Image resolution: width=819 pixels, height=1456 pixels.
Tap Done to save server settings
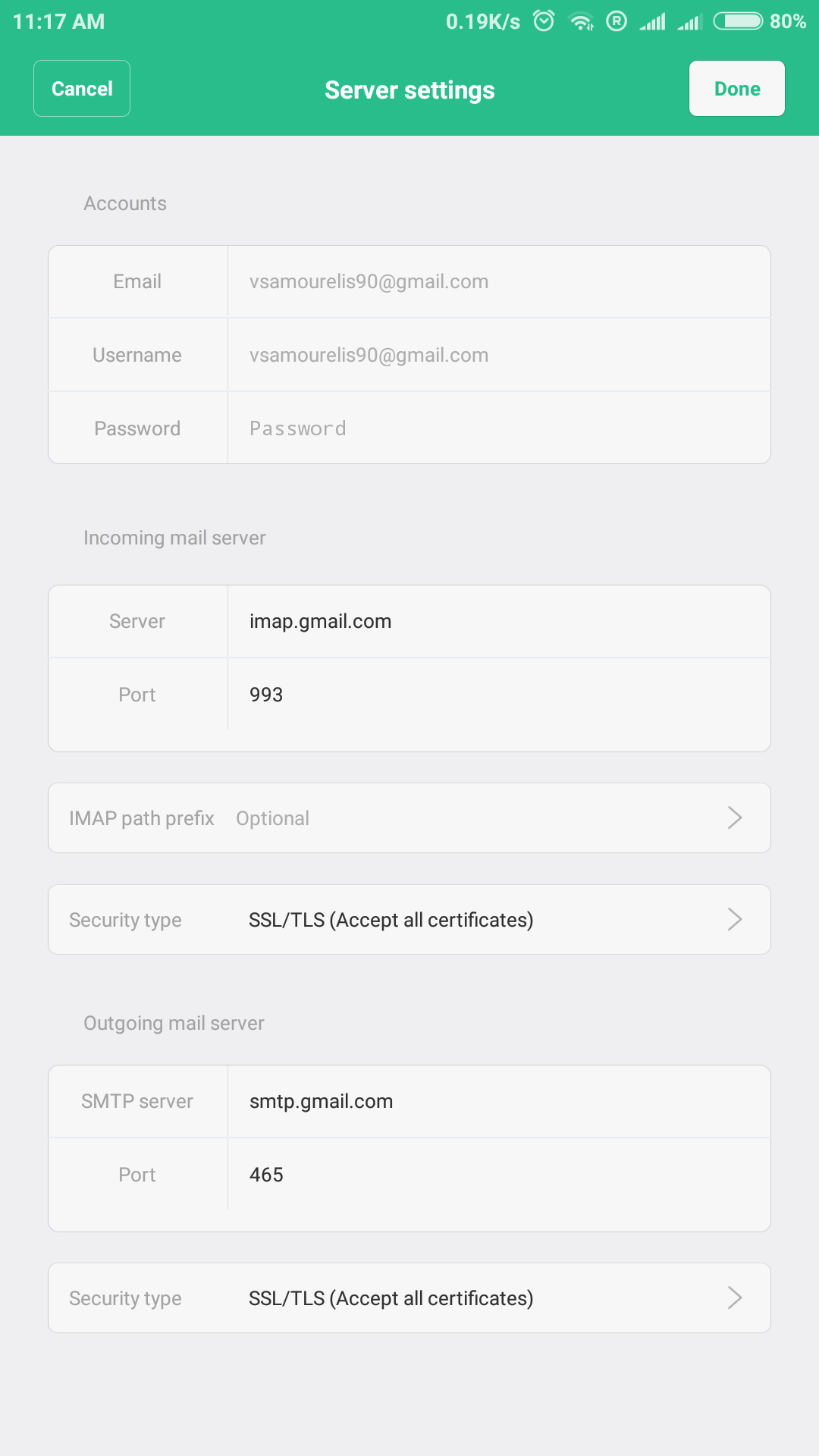tap(737, 89)
